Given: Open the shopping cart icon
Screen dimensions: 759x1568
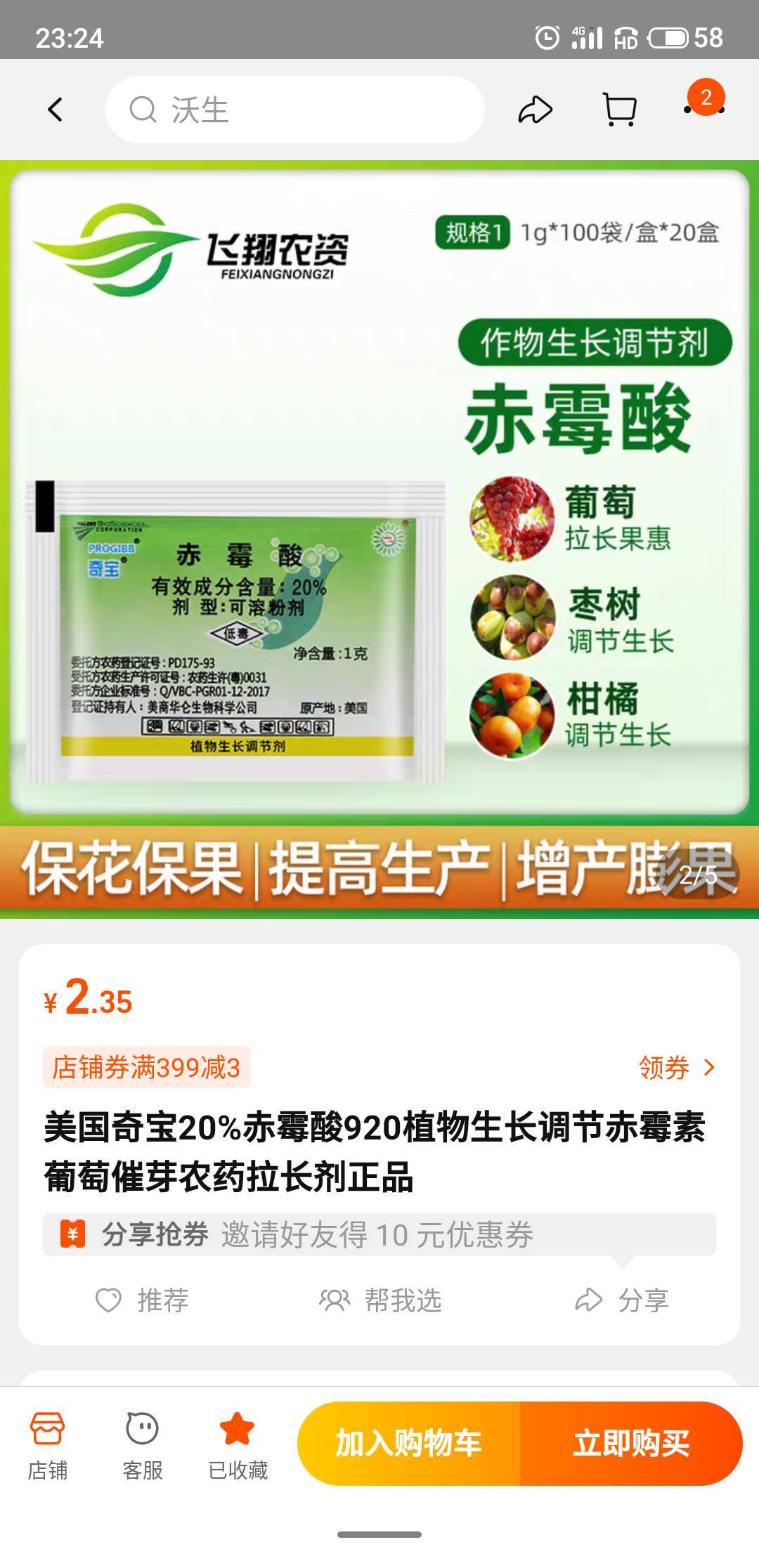Looking at the screenshot, I should coord(621,110).
